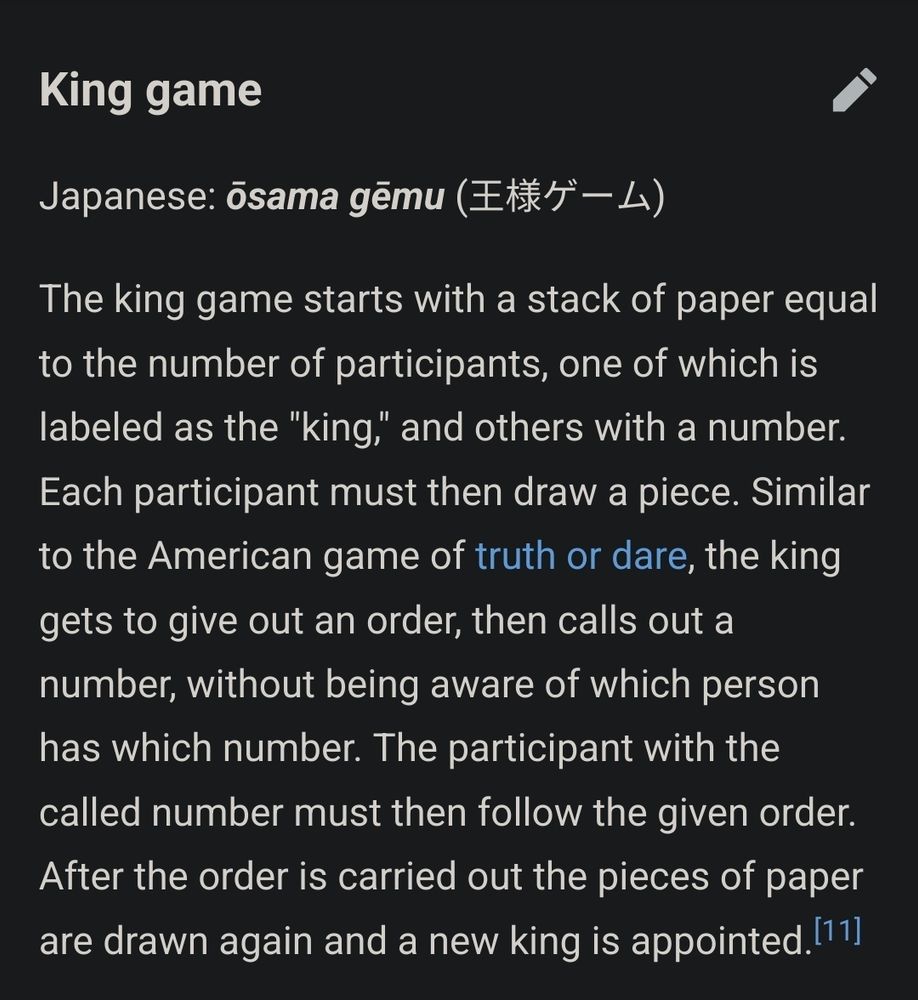Open the truth or dare link
918x1000 pixels.
[x=581, y=556]
